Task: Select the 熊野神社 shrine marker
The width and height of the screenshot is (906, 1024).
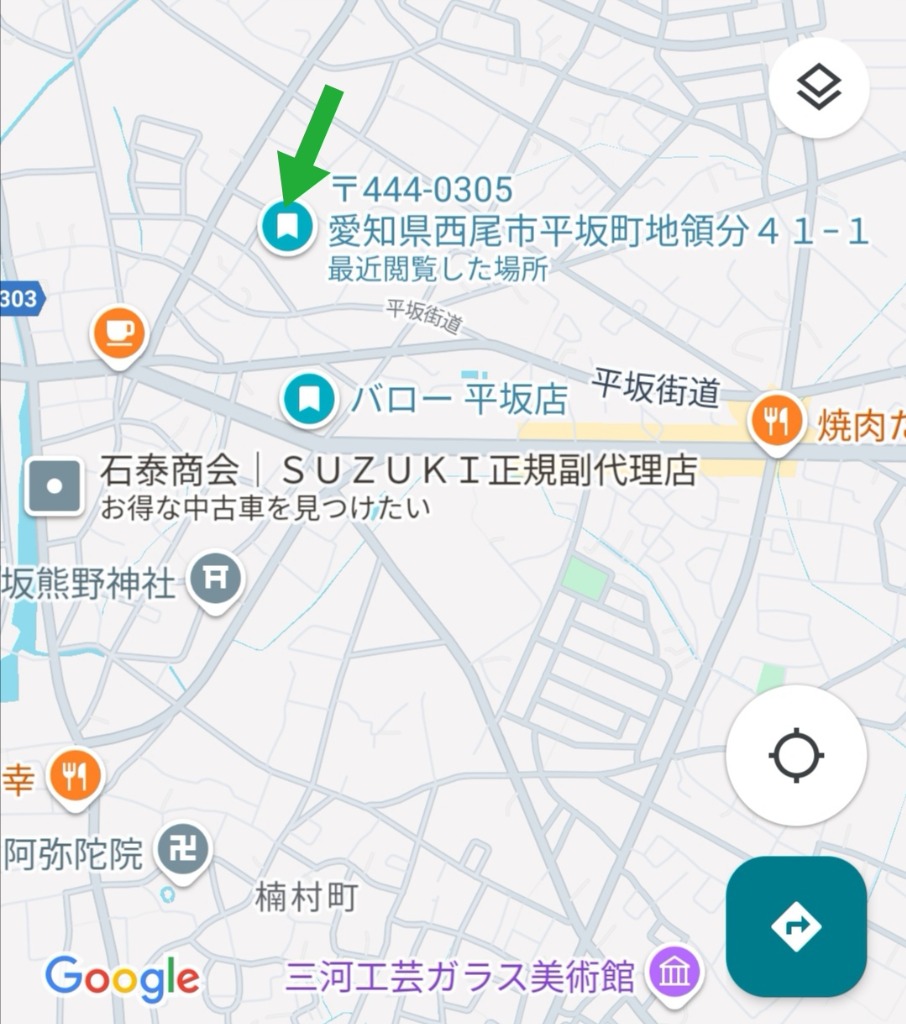Action: point(215,578)
